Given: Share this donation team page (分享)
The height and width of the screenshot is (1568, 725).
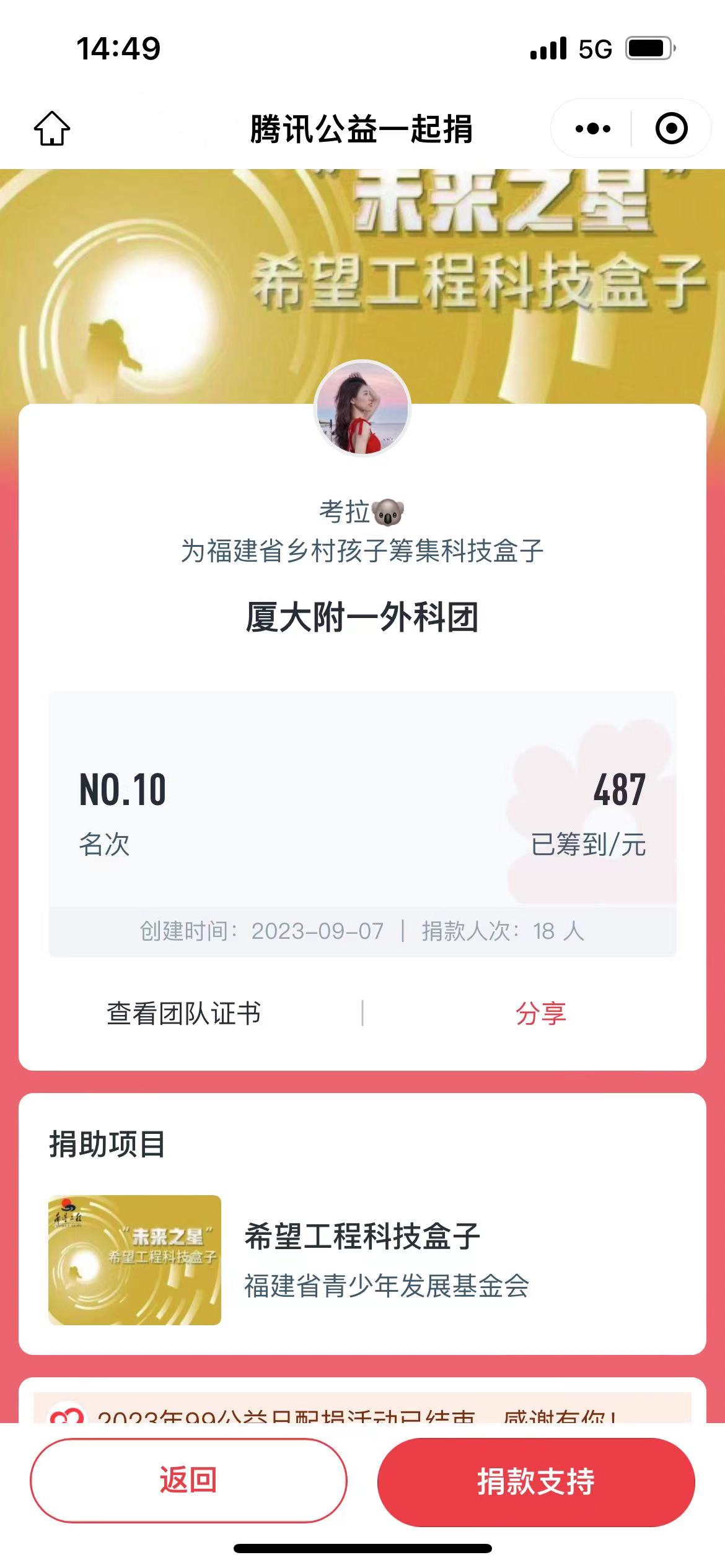Looking at the screenshot, I should pos(540,1014).
